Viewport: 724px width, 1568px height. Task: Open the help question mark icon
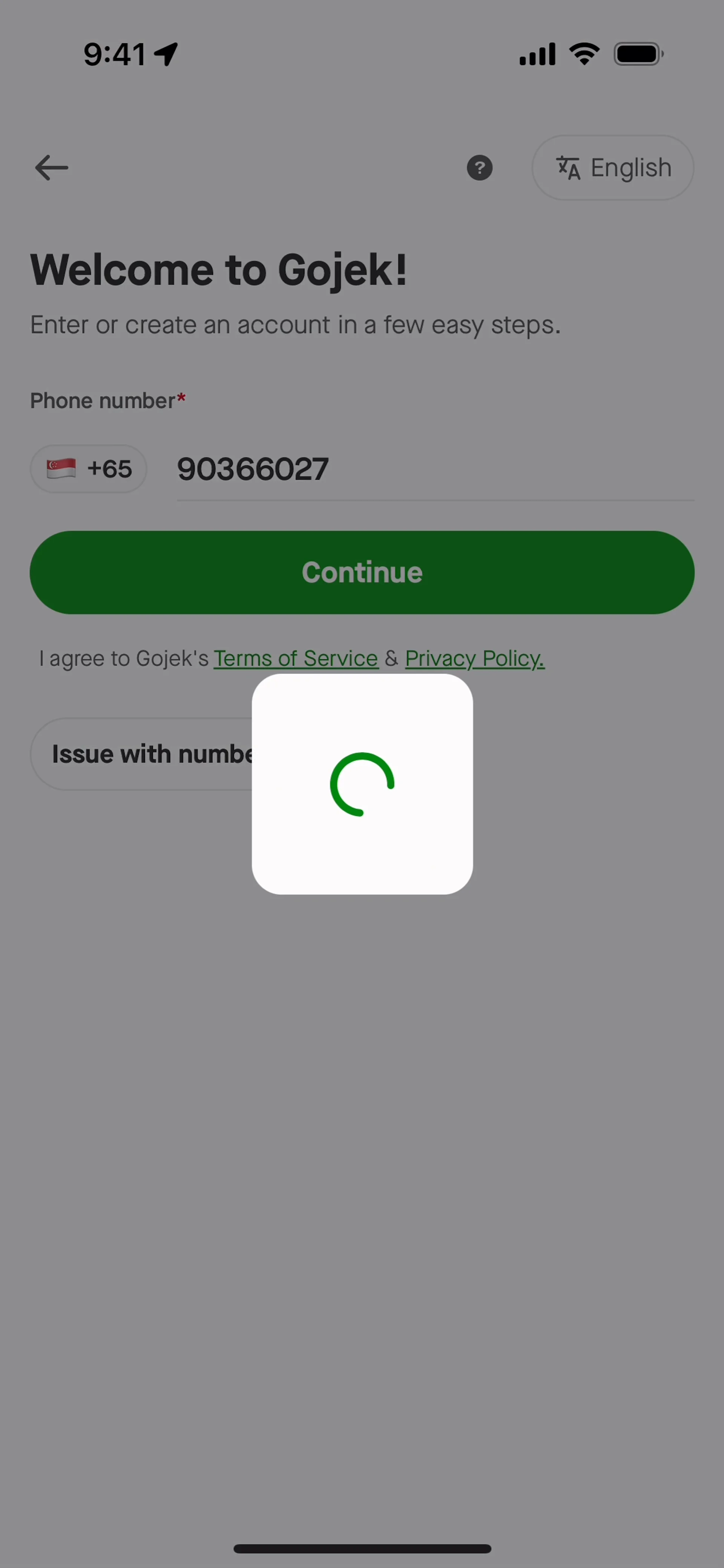pos(479,167)
